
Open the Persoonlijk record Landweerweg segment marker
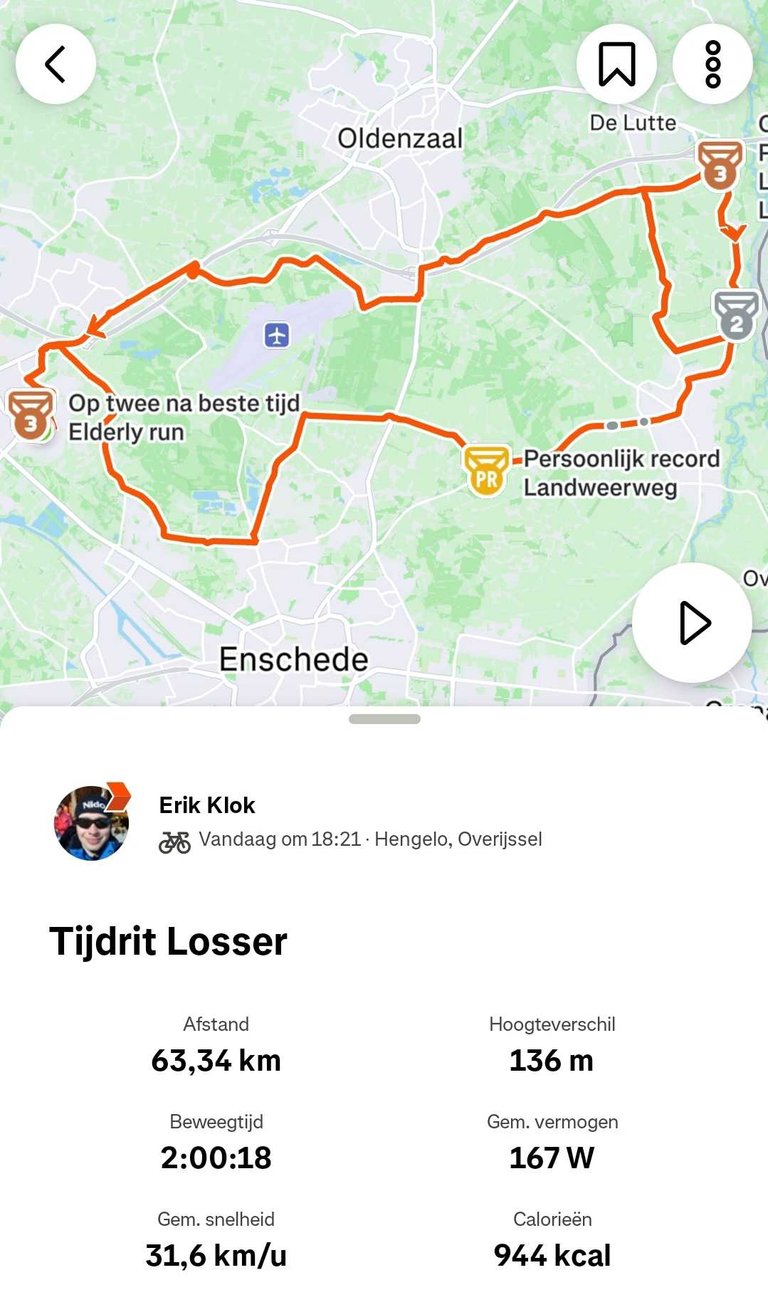(x=486, y=470)
